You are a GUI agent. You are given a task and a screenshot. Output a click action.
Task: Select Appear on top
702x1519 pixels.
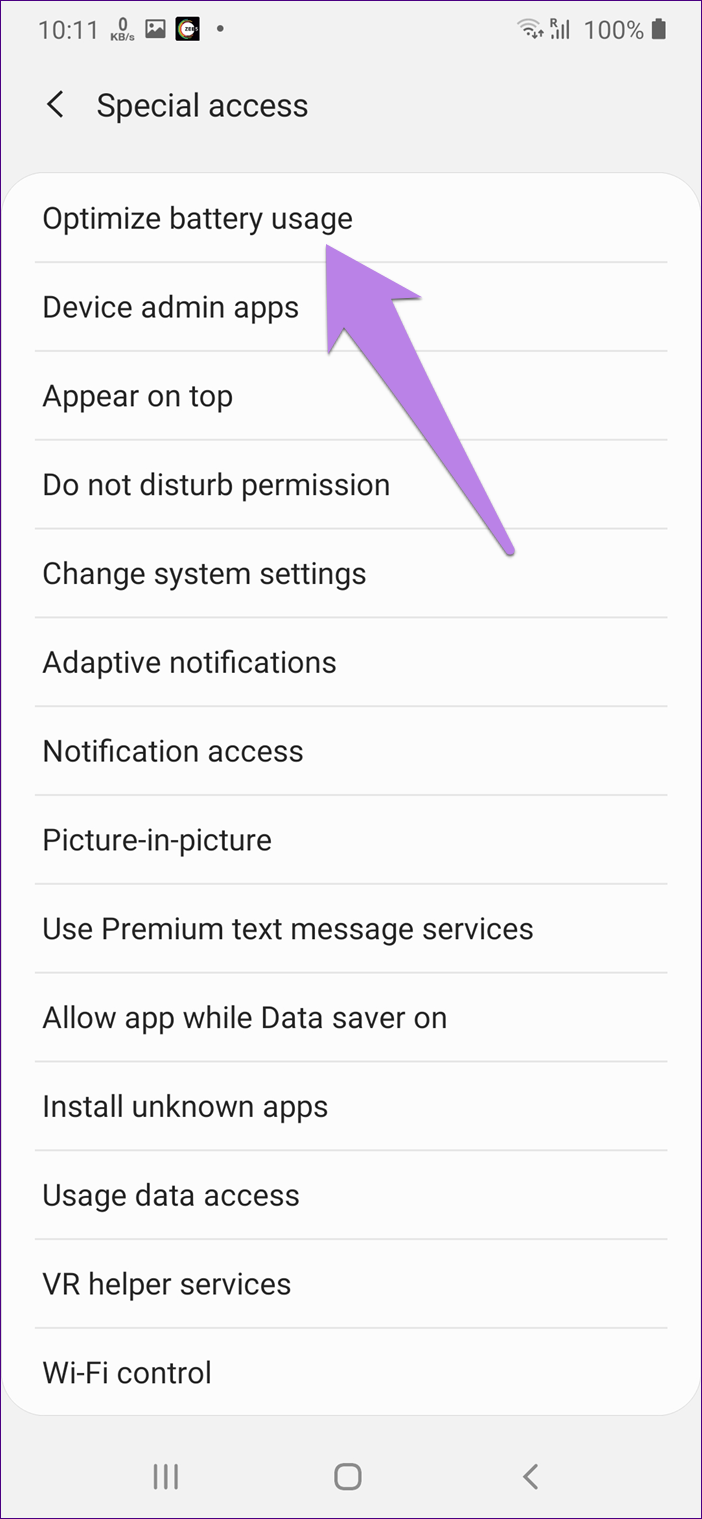[137, 396]
